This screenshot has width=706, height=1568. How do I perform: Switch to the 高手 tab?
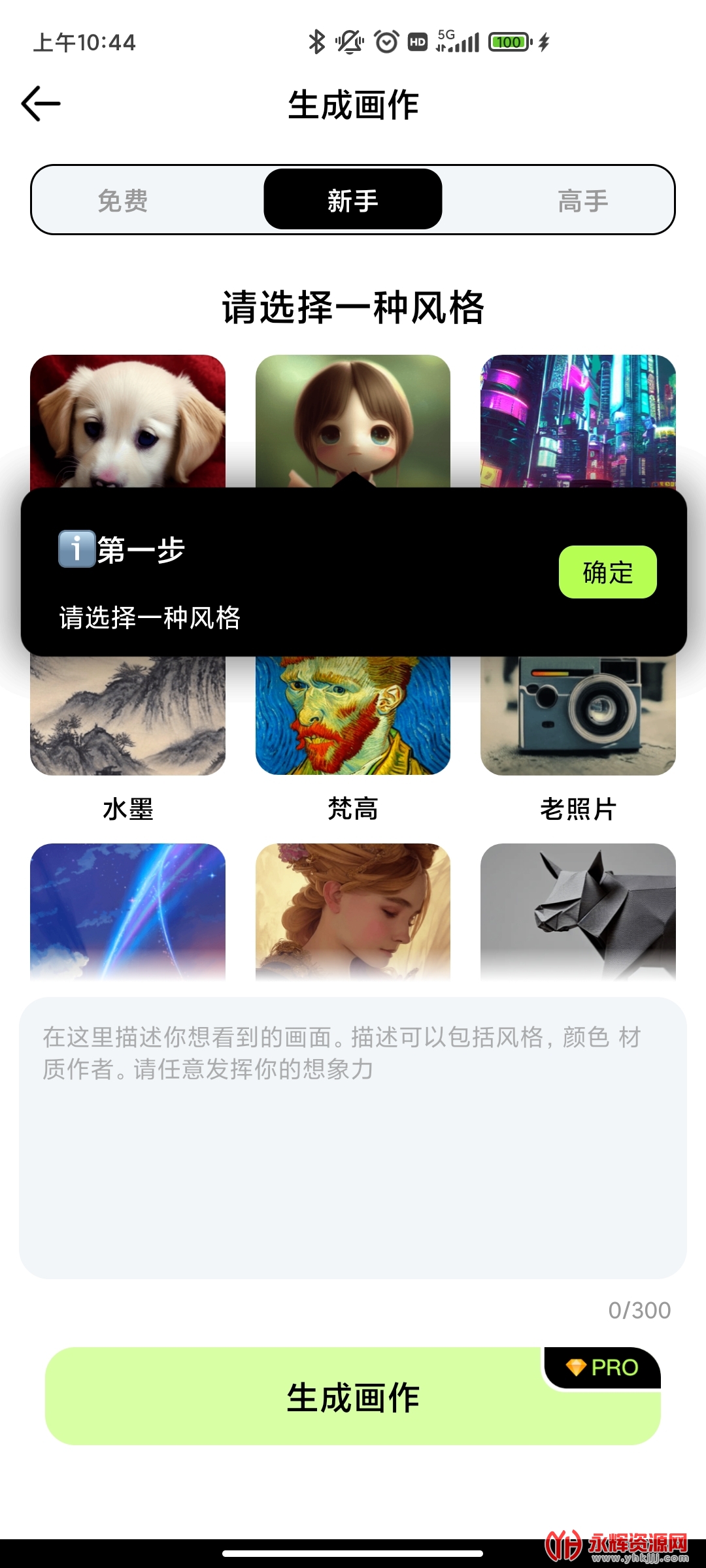(x=582, y=200)
